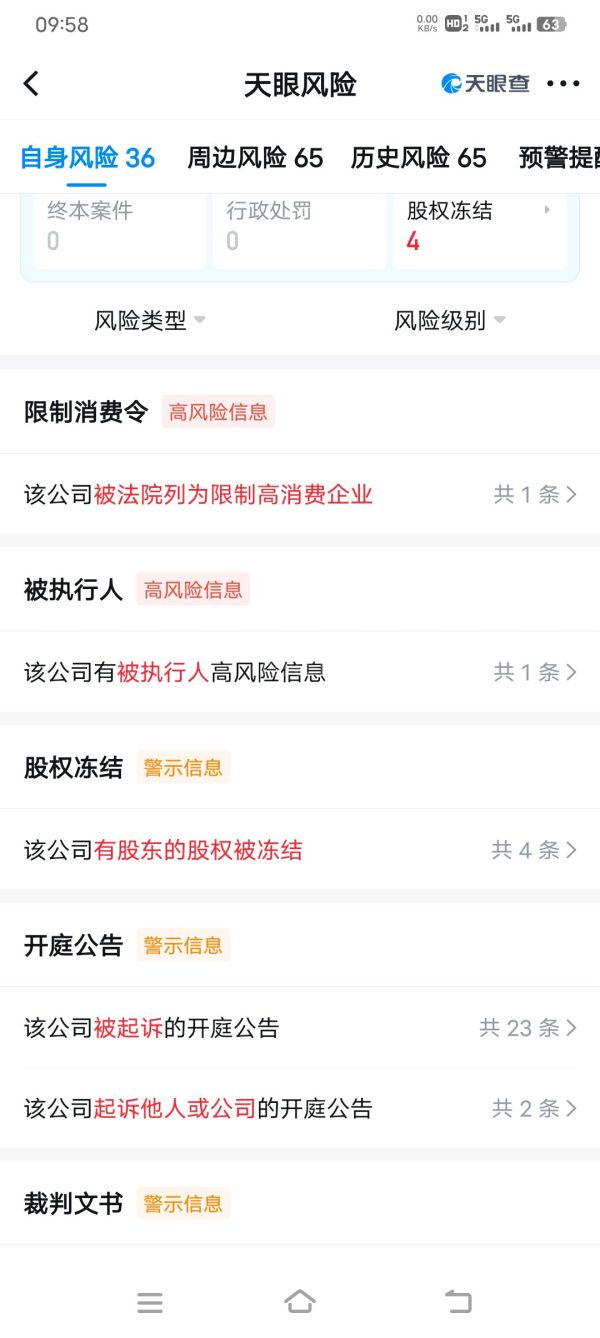
Task: Select the 自身风险 36 tab
Action: (x=87, y=158)
